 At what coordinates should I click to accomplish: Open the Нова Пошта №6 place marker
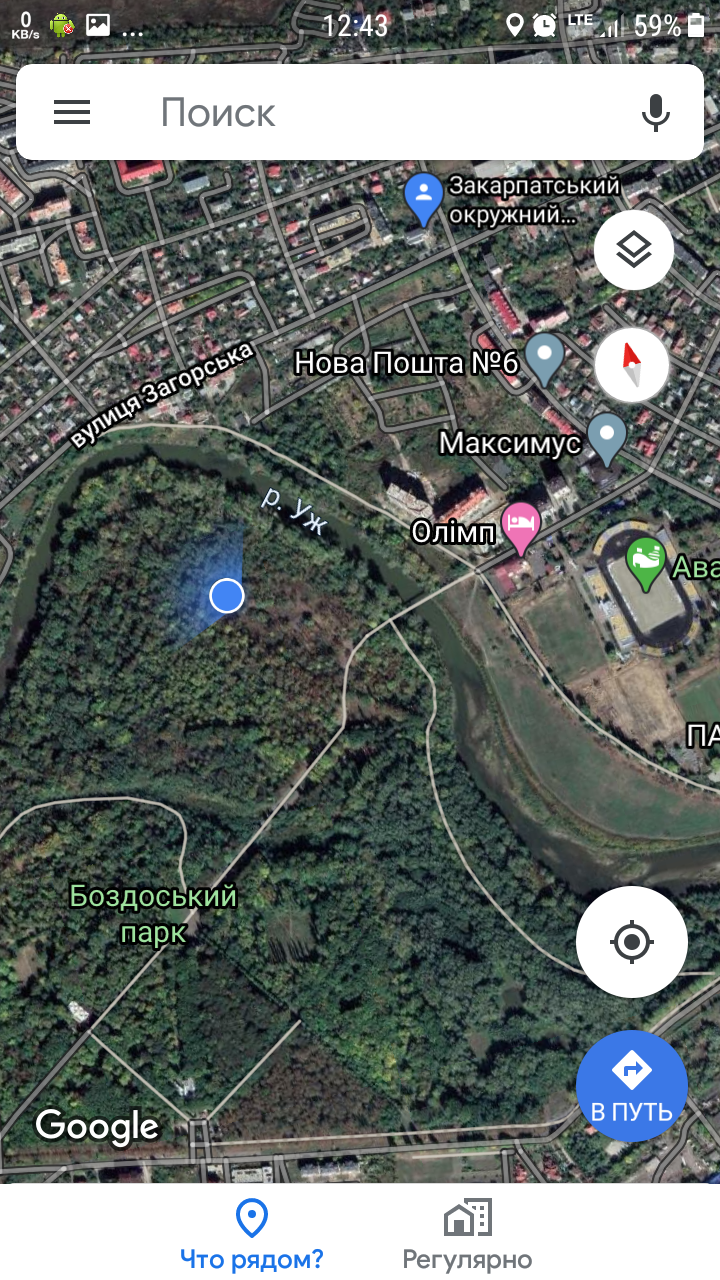544,359
